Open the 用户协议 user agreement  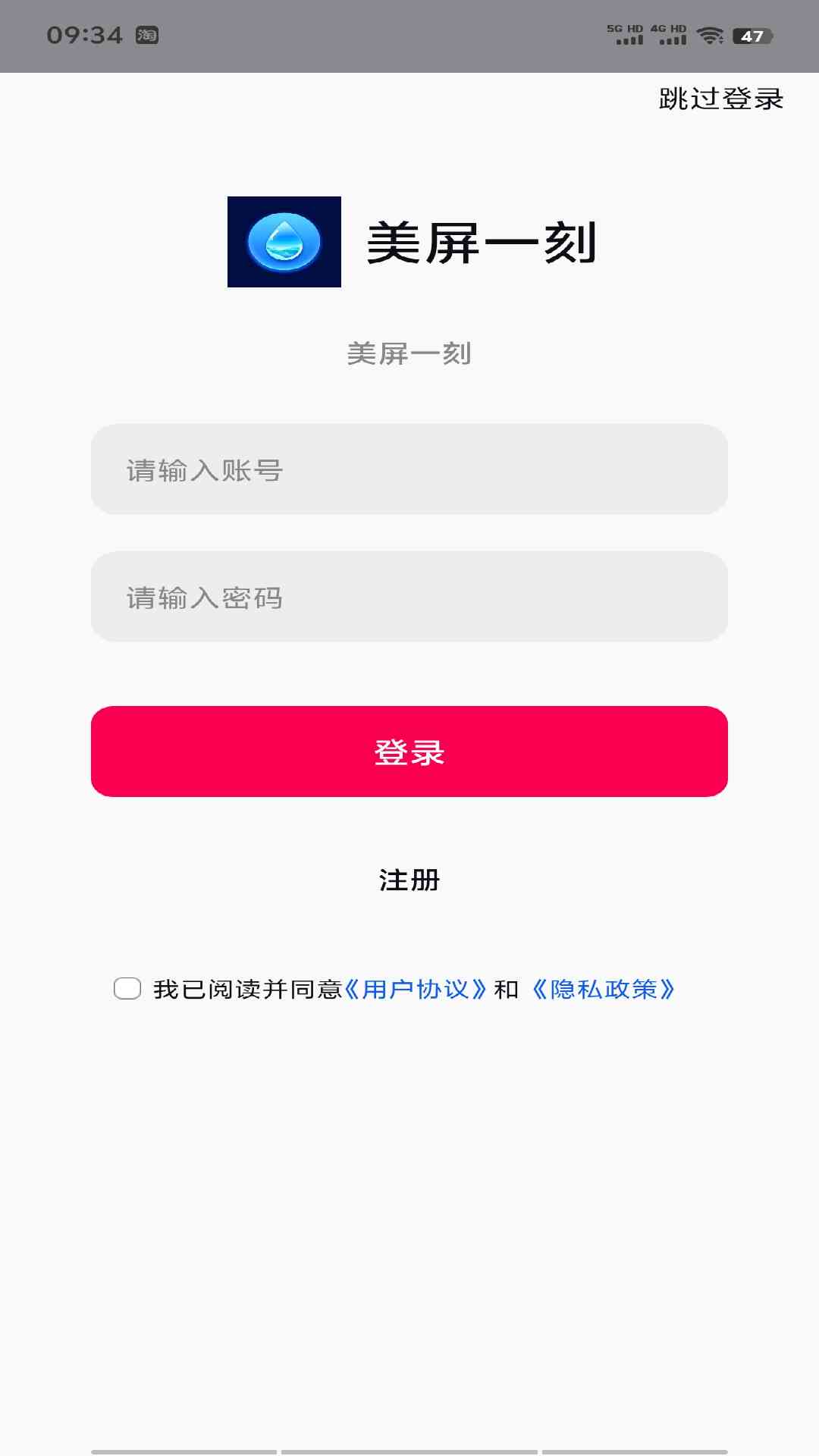416,988
